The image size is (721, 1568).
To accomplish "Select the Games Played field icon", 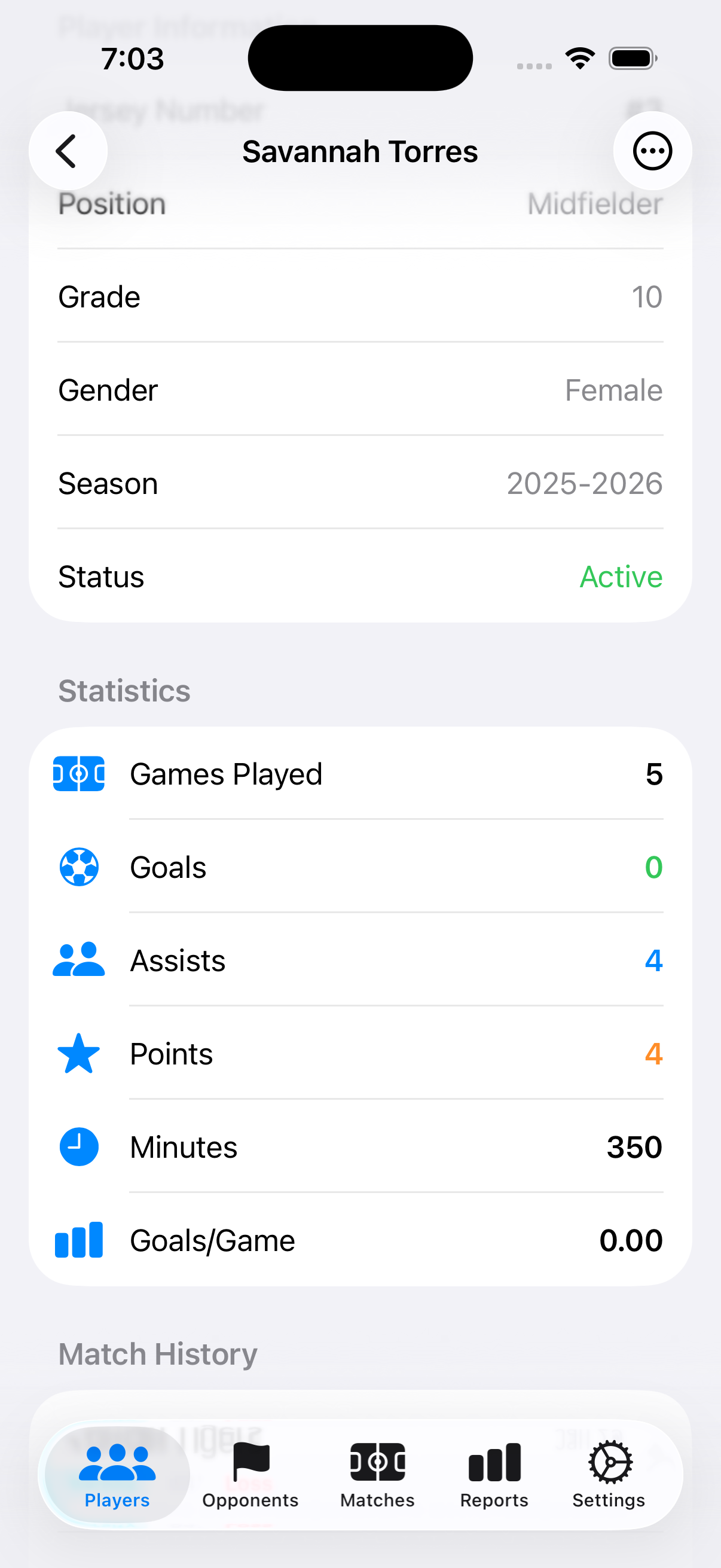I will (78, 774).
